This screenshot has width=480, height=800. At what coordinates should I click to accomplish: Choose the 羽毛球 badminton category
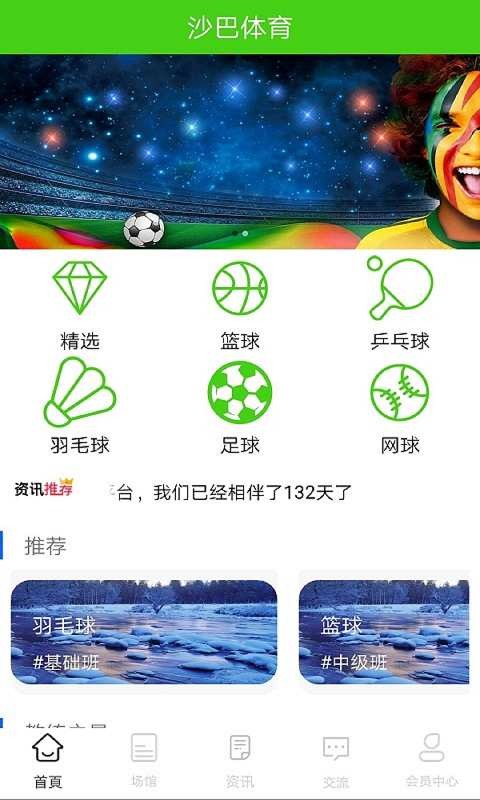80,406
